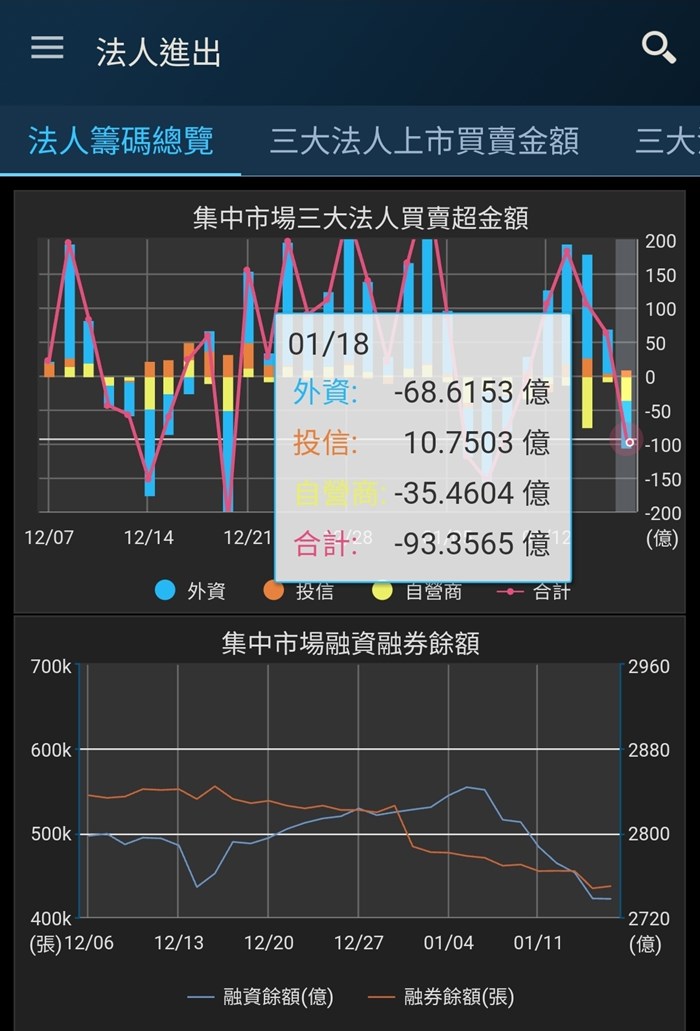Toggle 合計 line in chart legend
Viewport: 700px width, 1031px height.
534,591
